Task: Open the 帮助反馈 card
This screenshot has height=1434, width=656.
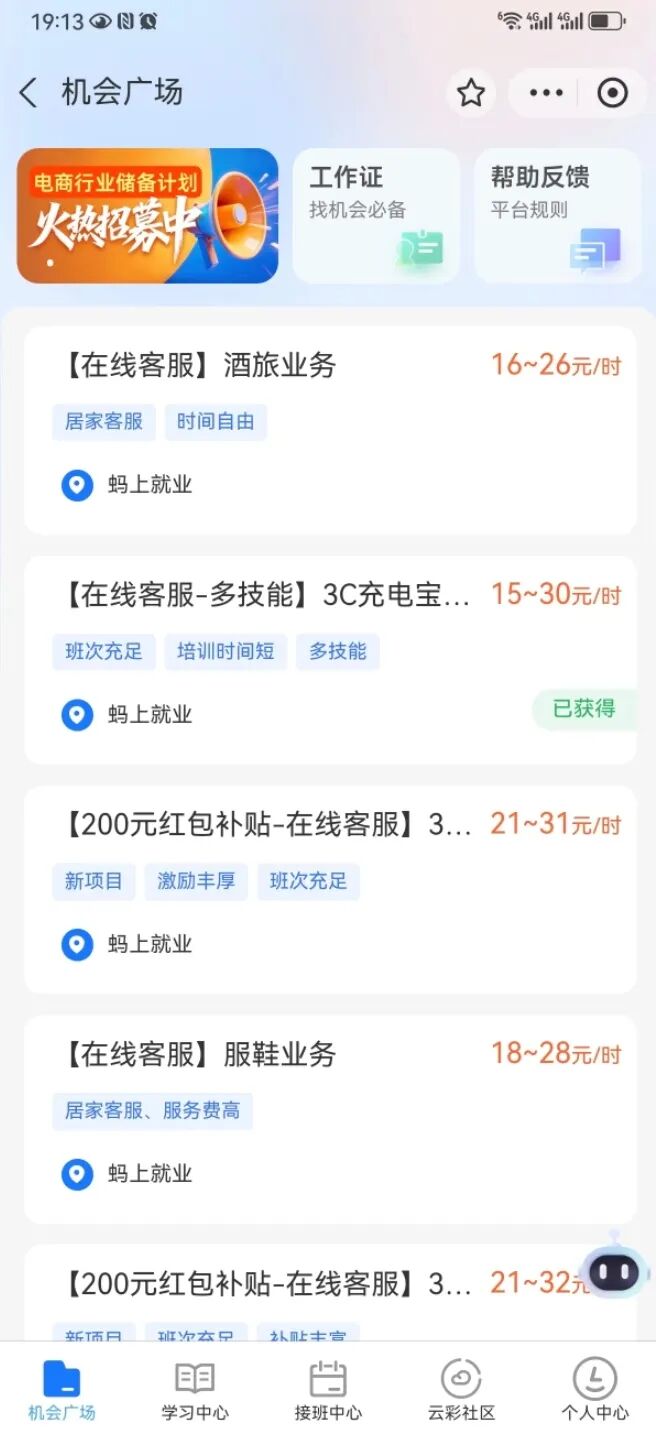Action: pos(557,215)
